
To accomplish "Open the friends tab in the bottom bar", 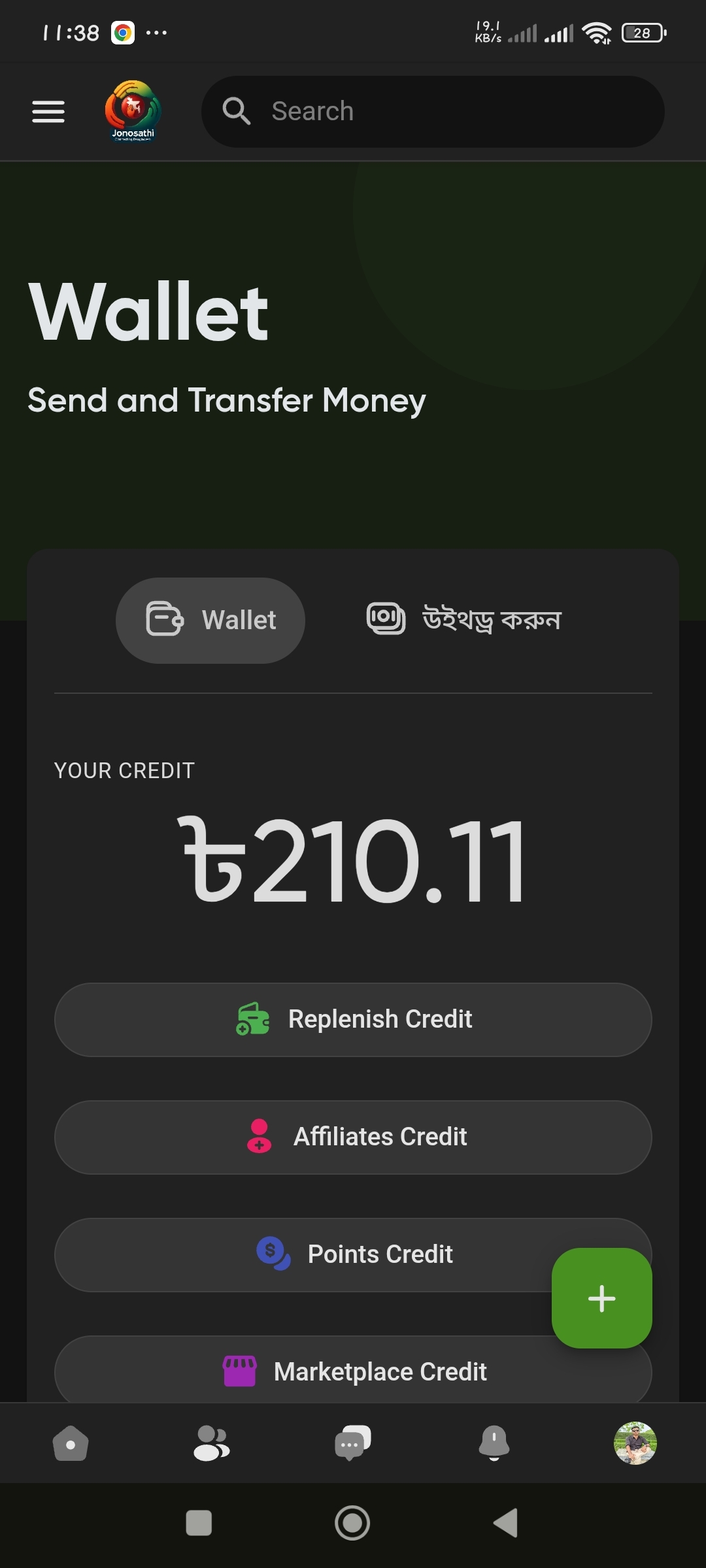I will click(x=211, y=1443).
